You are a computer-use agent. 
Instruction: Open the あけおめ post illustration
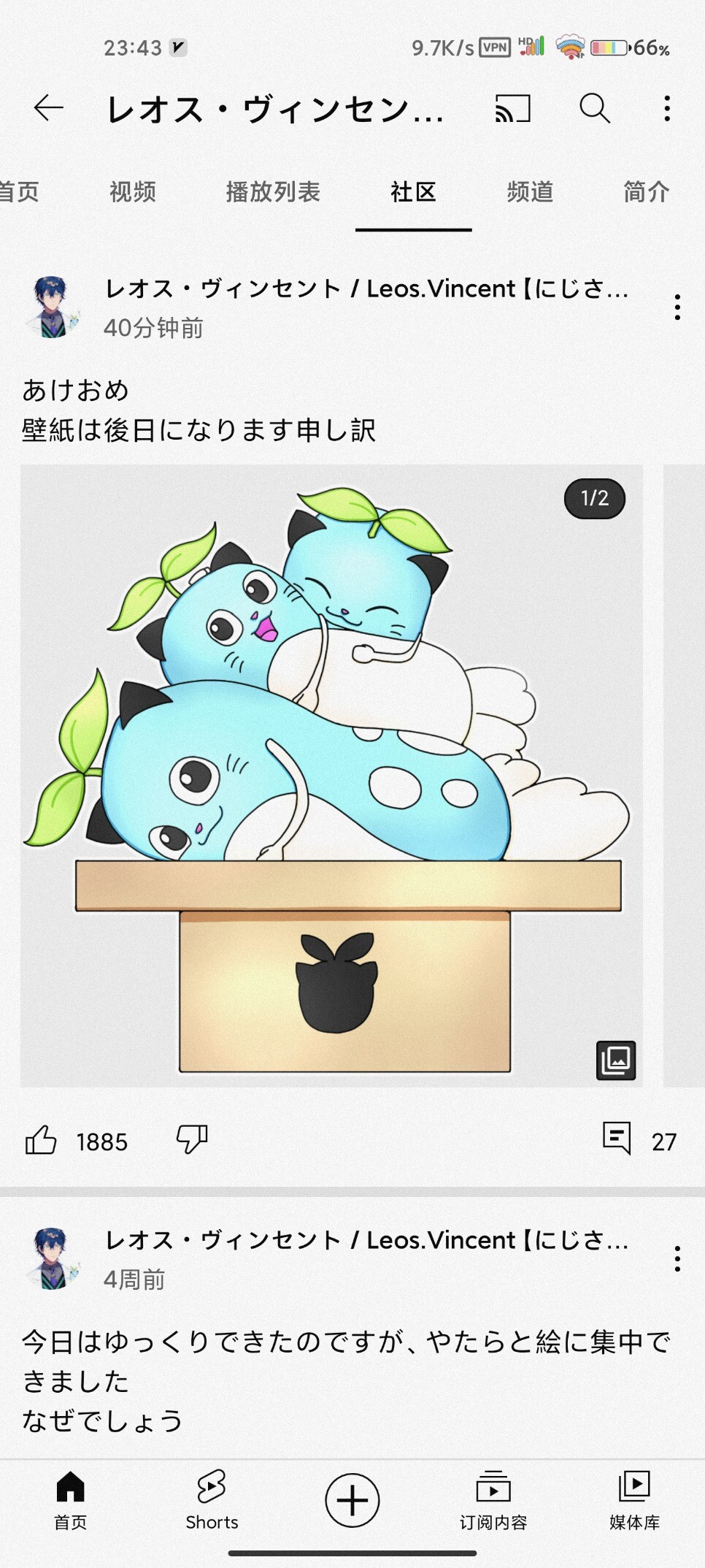pyautogui.click(x=331, y=776)
